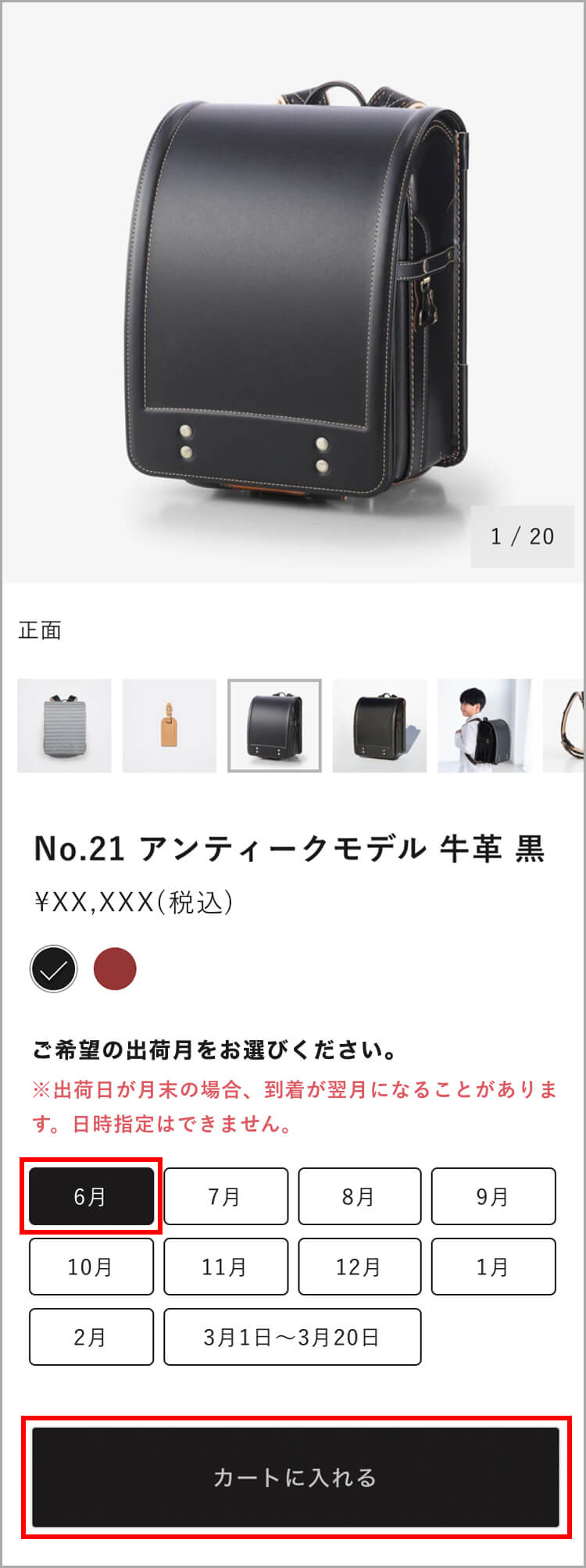
Task: Switch to the red color swatch
Action: (115, 969)
